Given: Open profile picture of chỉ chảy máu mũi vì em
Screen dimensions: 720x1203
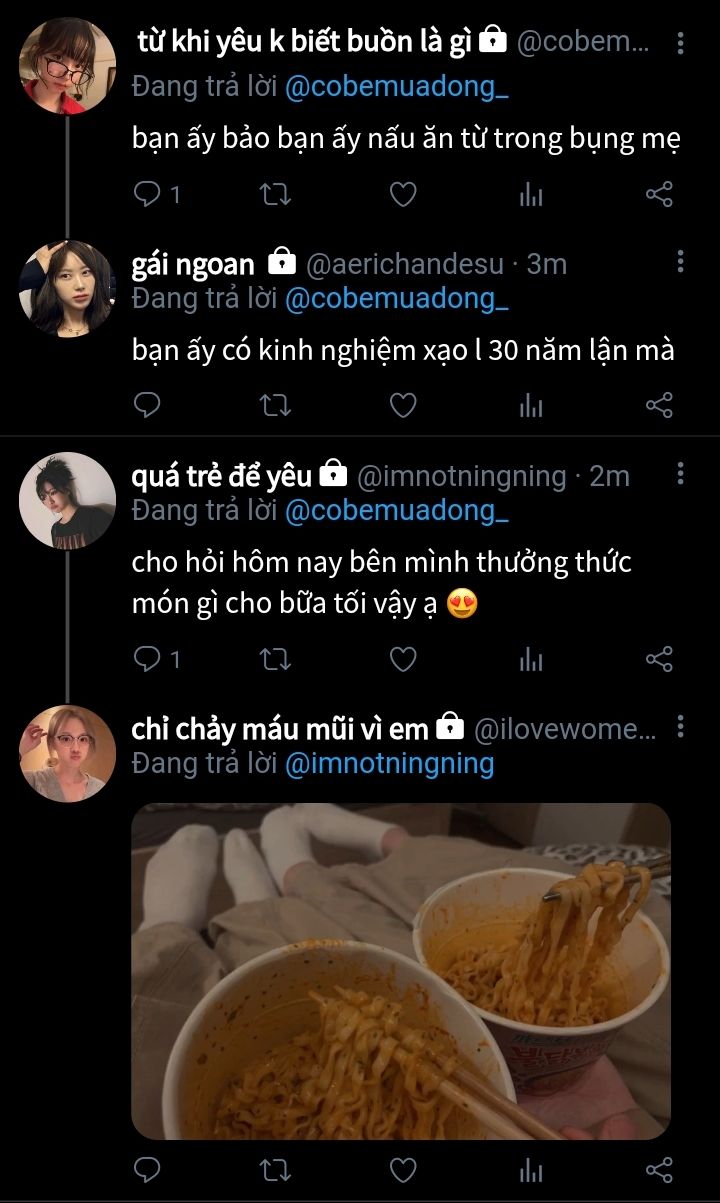Looking at the screenshot, I should pyautogui.click(x=68, y=753).
